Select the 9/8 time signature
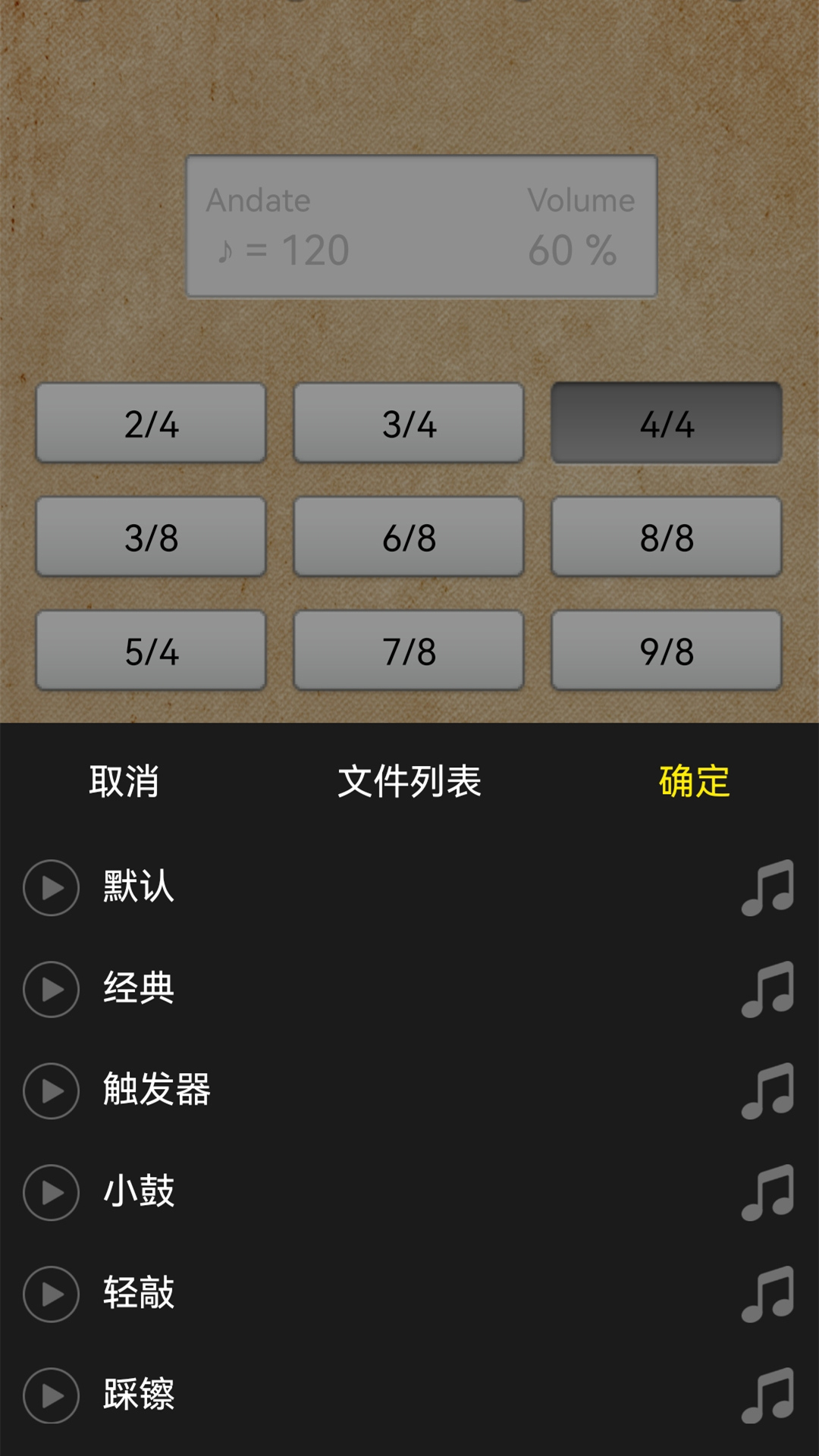This screenshot has width=819, height=1456. click(x=667, y=651)
